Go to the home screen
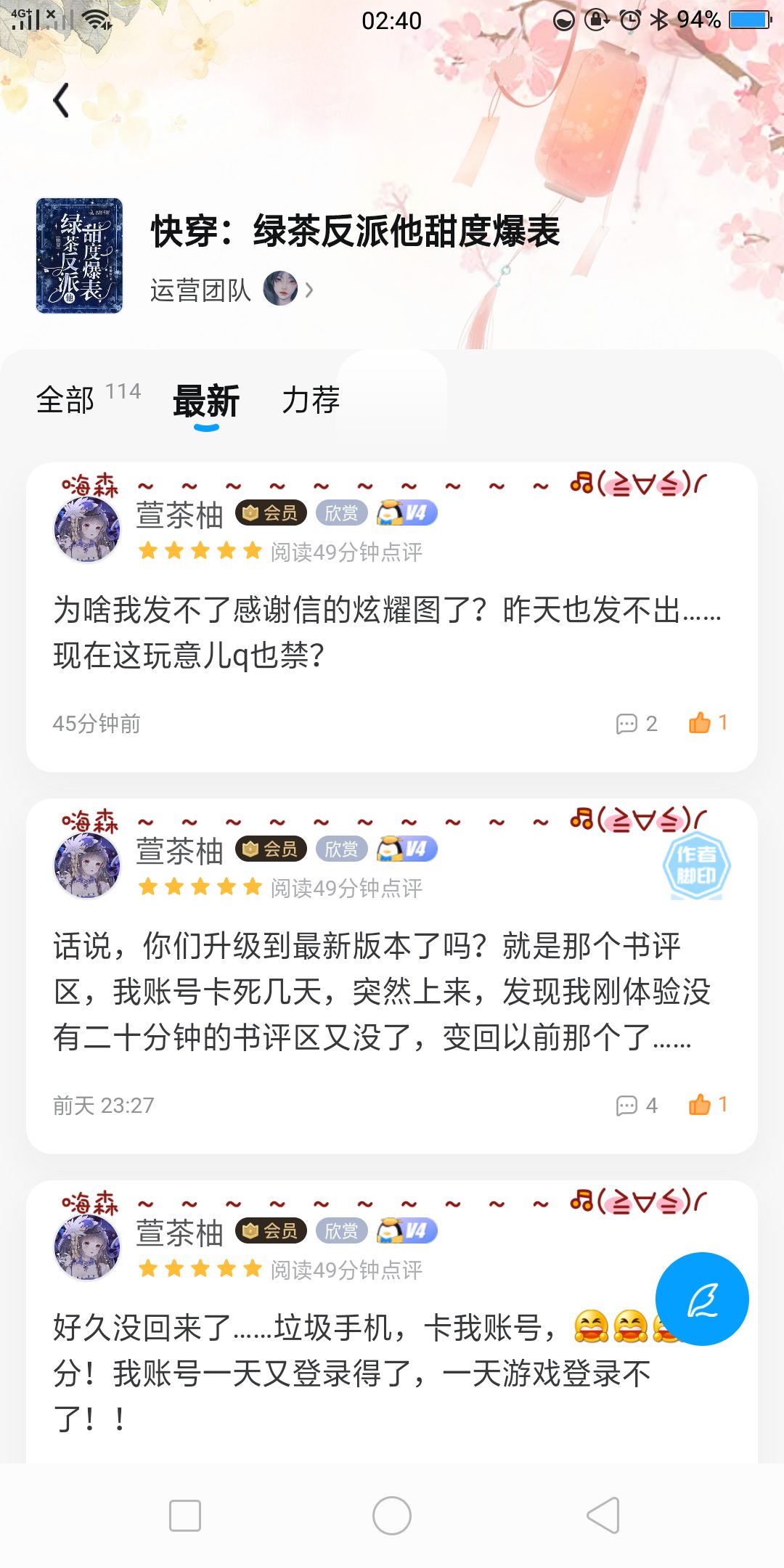Viewport: 784px width, 1568px height. [x=392, y=1516]
